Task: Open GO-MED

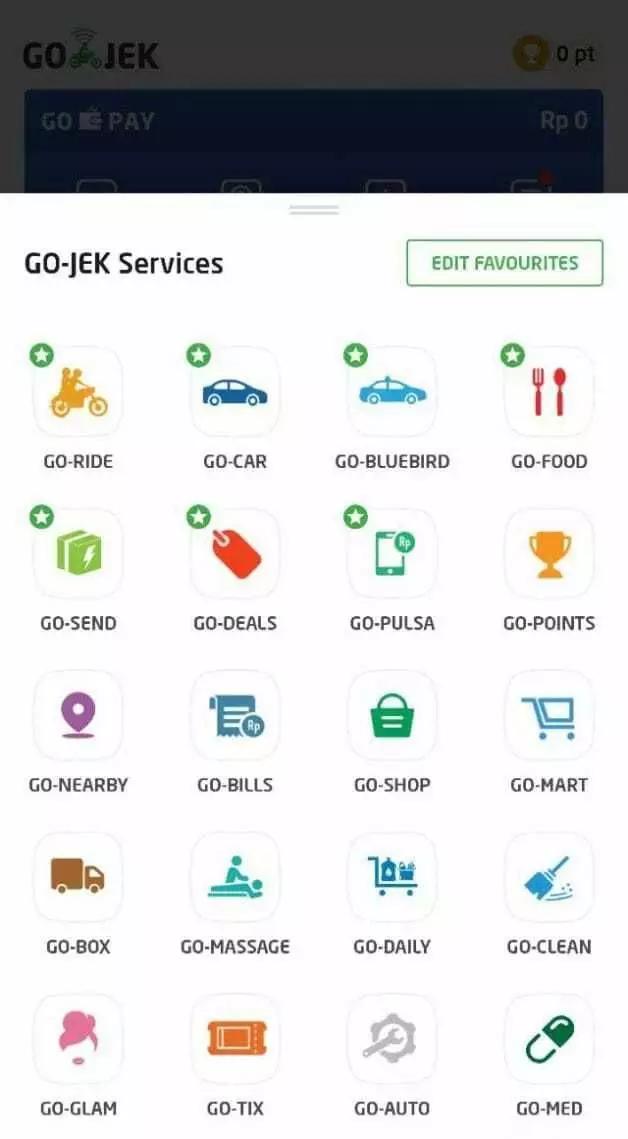Action: point(549,1039)
